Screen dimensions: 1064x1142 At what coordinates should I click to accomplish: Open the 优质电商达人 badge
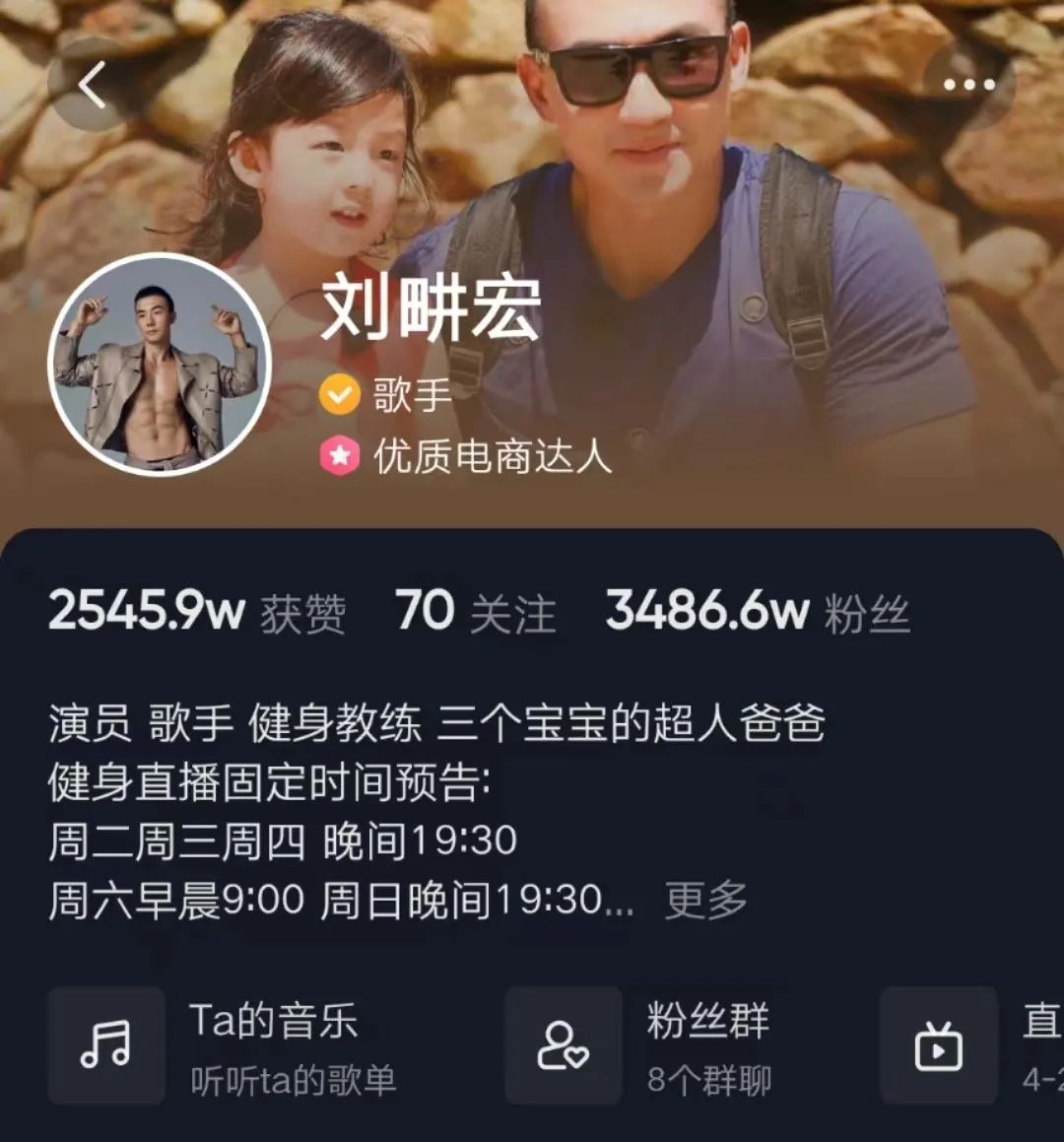coord(466,456)
